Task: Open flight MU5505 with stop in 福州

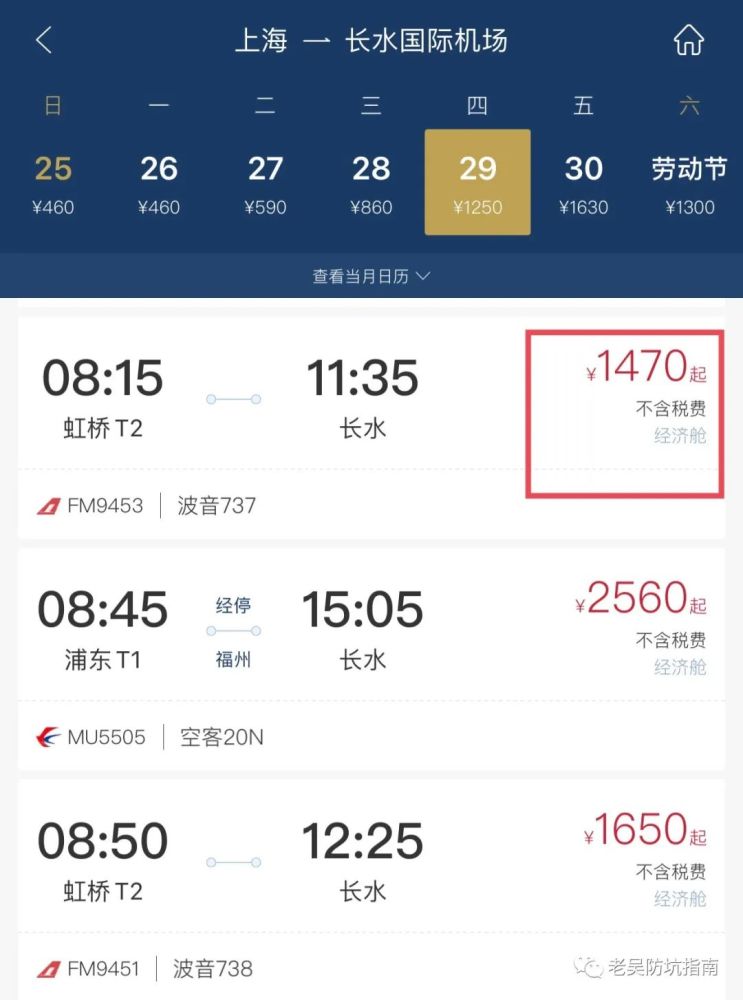Action: pyautogui.click(x=371, y=659)
